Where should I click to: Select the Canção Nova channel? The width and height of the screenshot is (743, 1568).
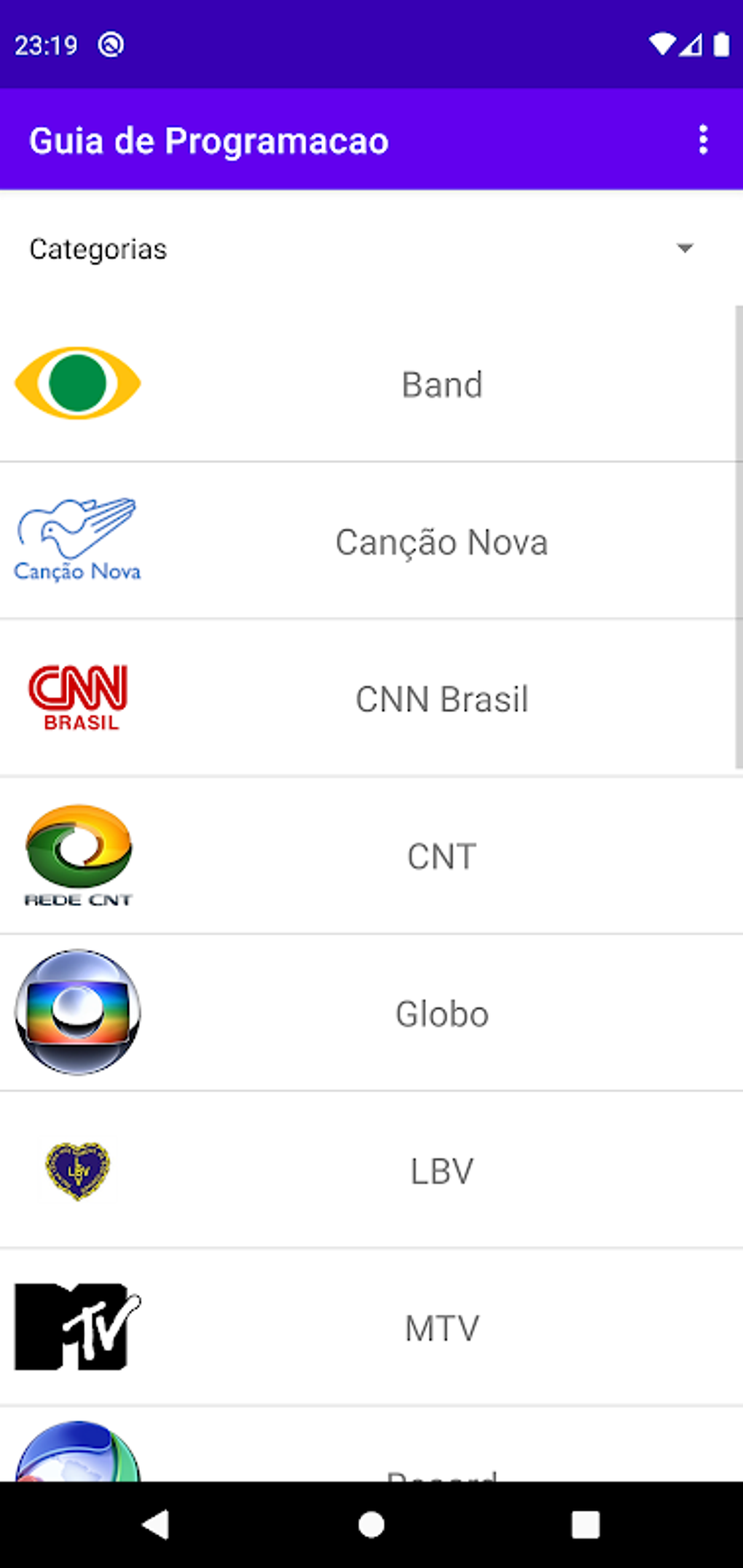[x=441, y=542]
